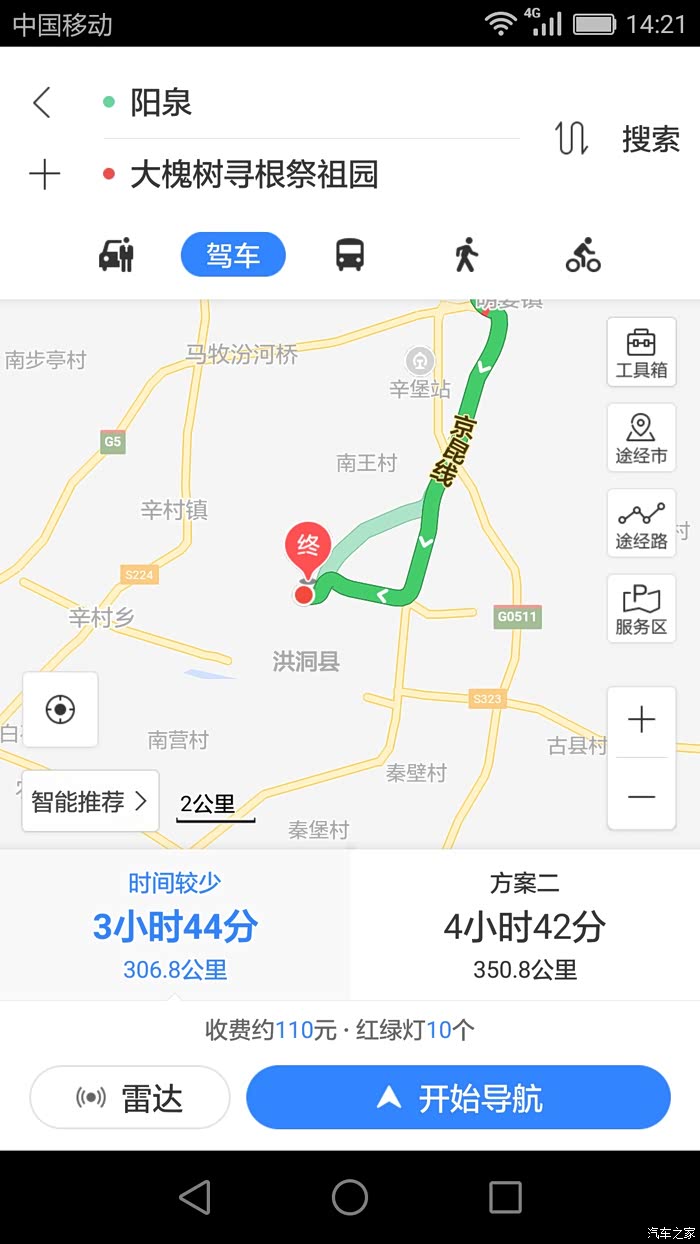This screenshot has height=1244, width=700.
Task: Show 服务区 service areas
Action: (x=641, y=609)
